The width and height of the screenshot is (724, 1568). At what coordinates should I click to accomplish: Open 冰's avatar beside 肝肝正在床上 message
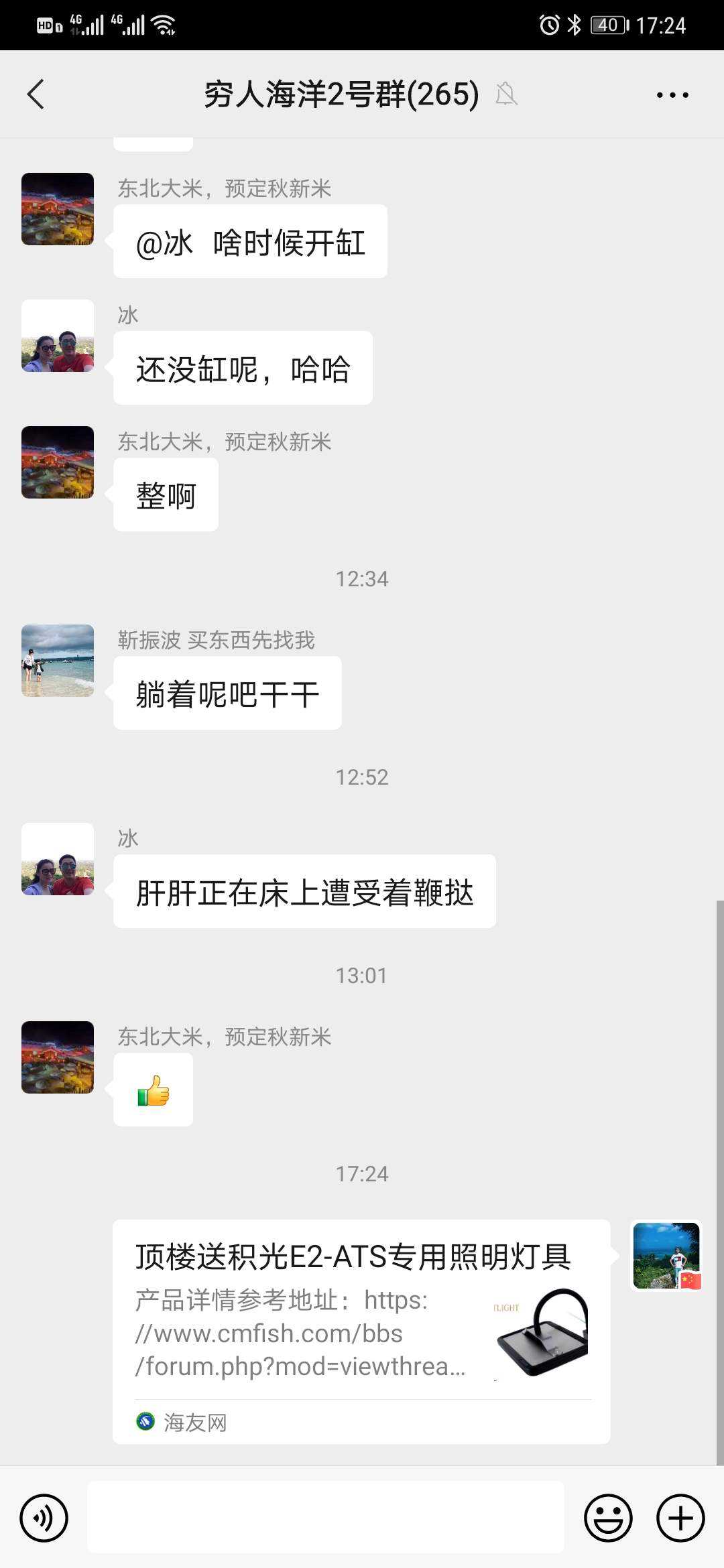point(58,859)
